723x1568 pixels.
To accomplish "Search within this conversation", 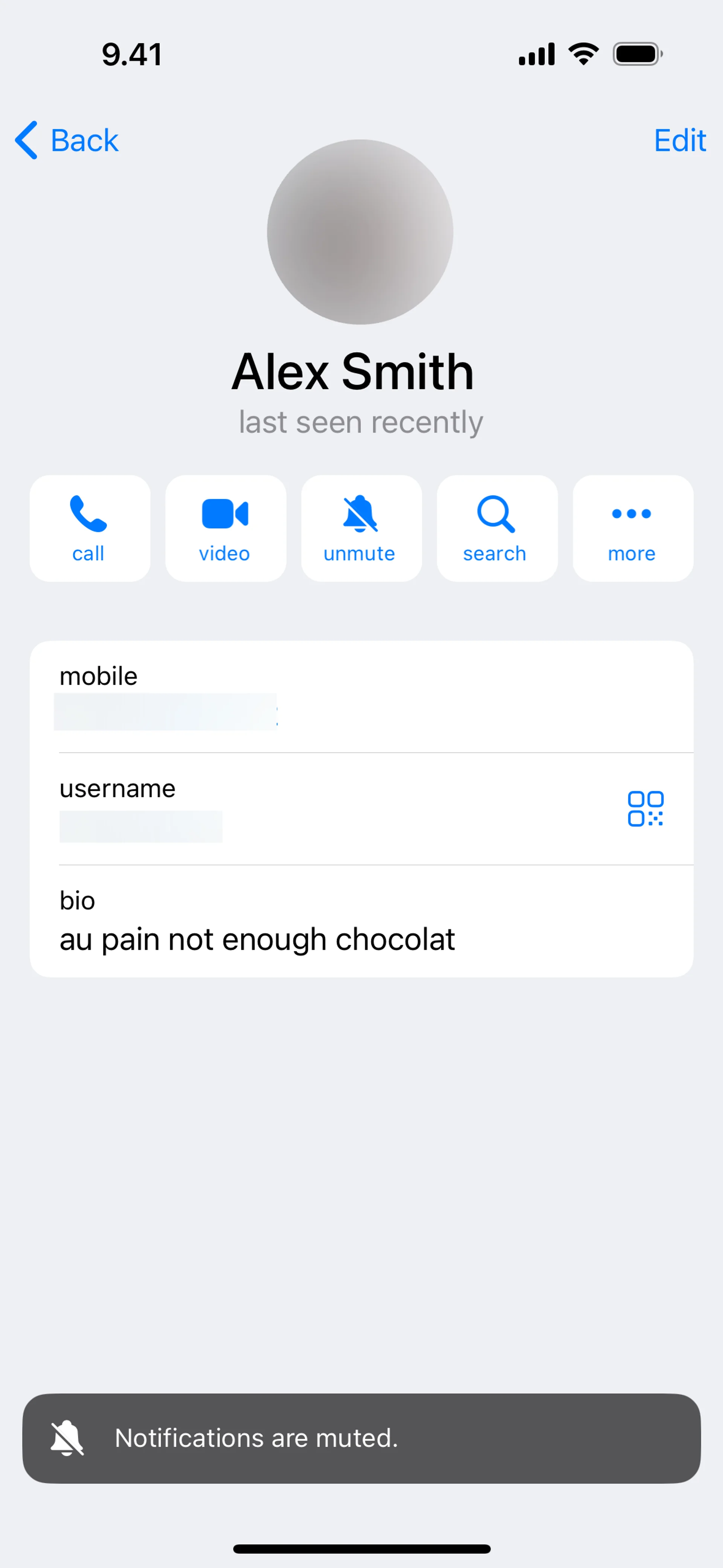I will pyautogui.click(x=497, y=528).
